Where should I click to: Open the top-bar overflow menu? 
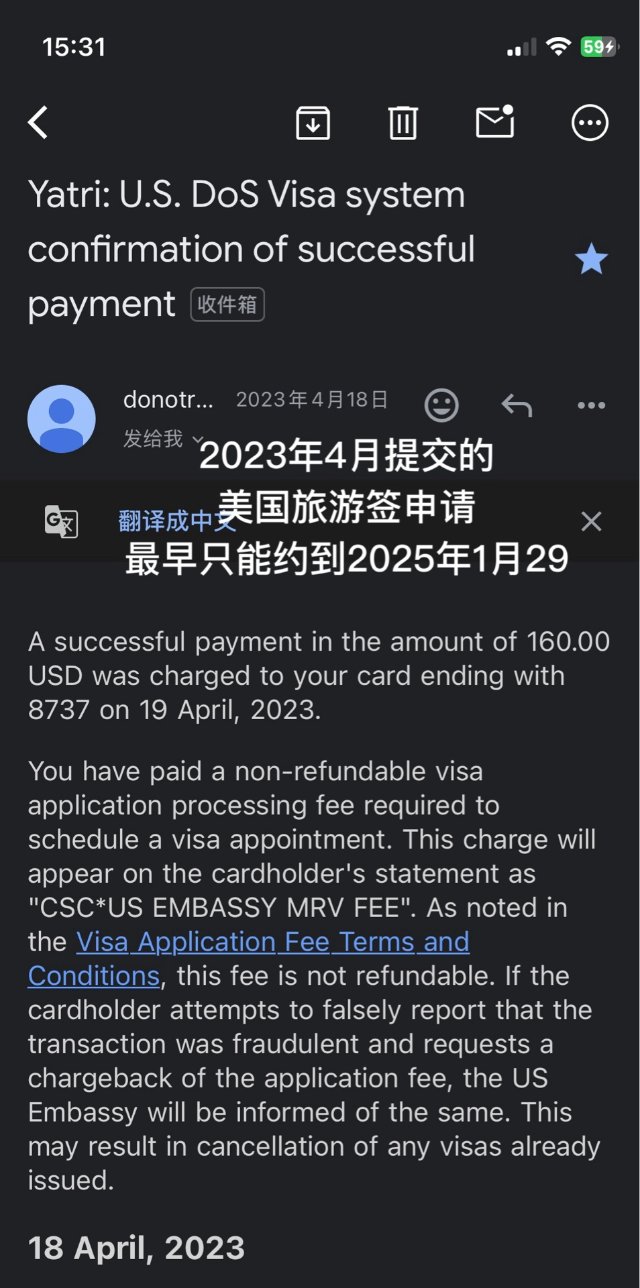coord(589,123)
